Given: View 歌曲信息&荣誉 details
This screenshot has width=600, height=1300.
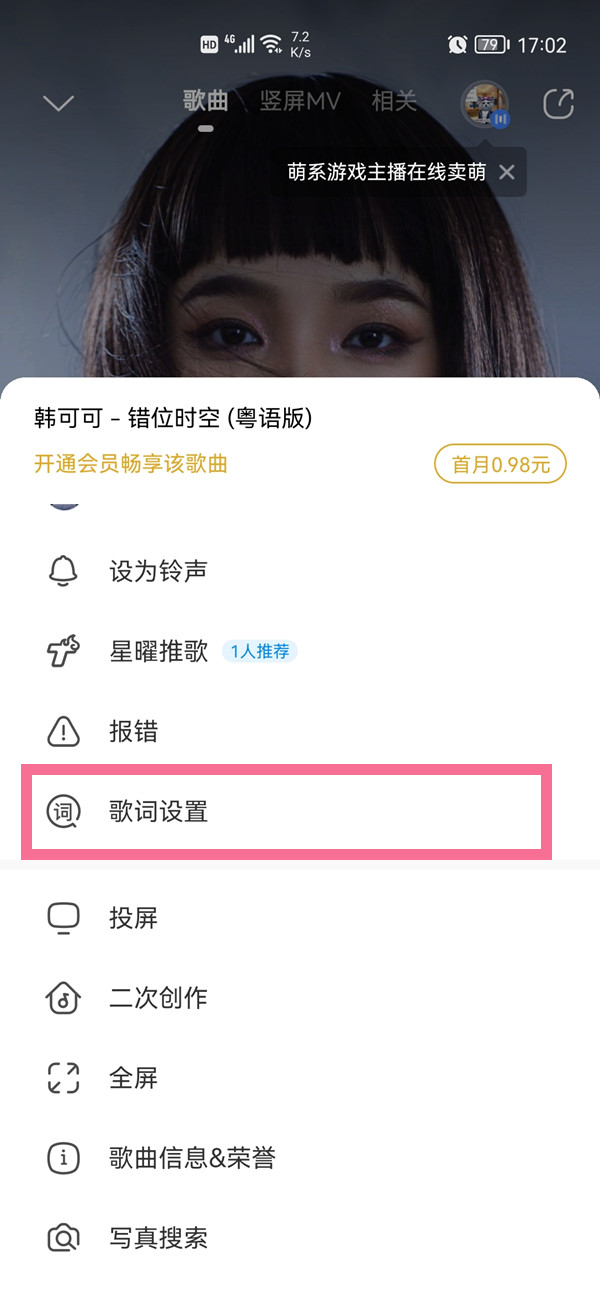Looking at the screenshot, I should coord(192,1158).
